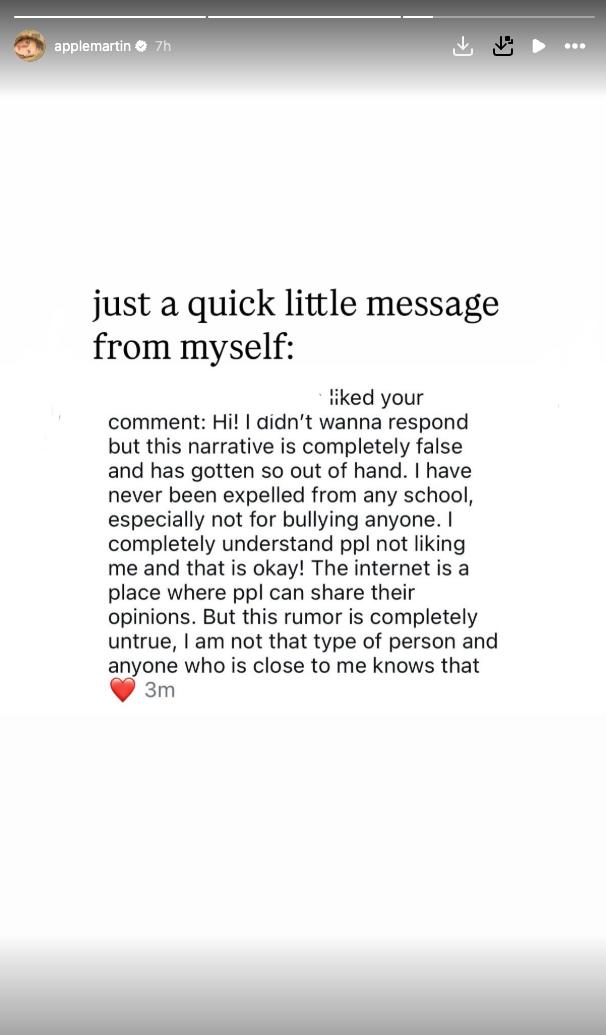This screenshot has width=606, height=1035.
Task: Tap the download-all tray icon
Action: point(502,46)
